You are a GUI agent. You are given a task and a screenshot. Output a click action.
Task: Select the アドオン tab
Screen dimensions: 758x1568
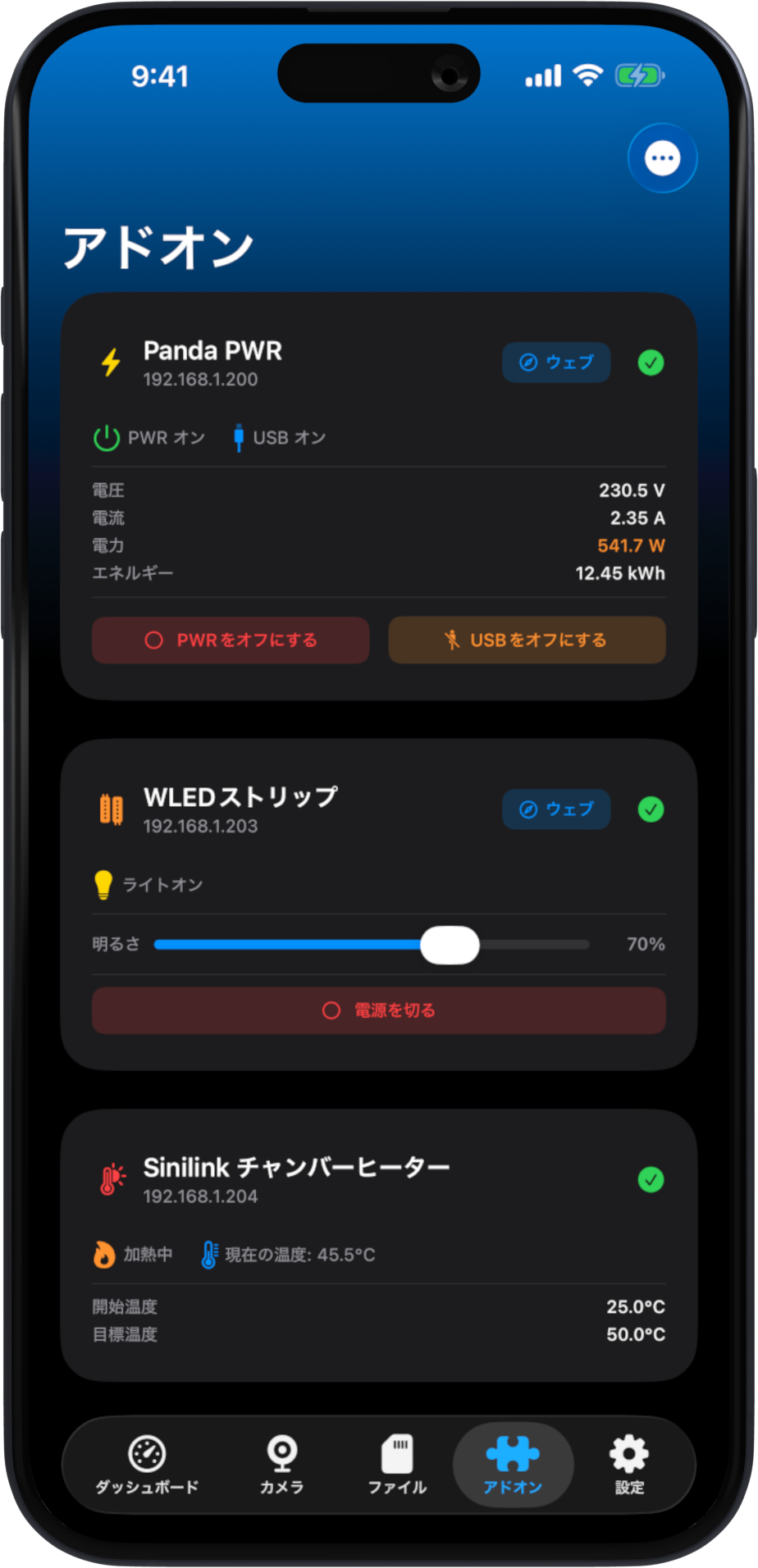pyautogui.click(x=513, y=1465)
